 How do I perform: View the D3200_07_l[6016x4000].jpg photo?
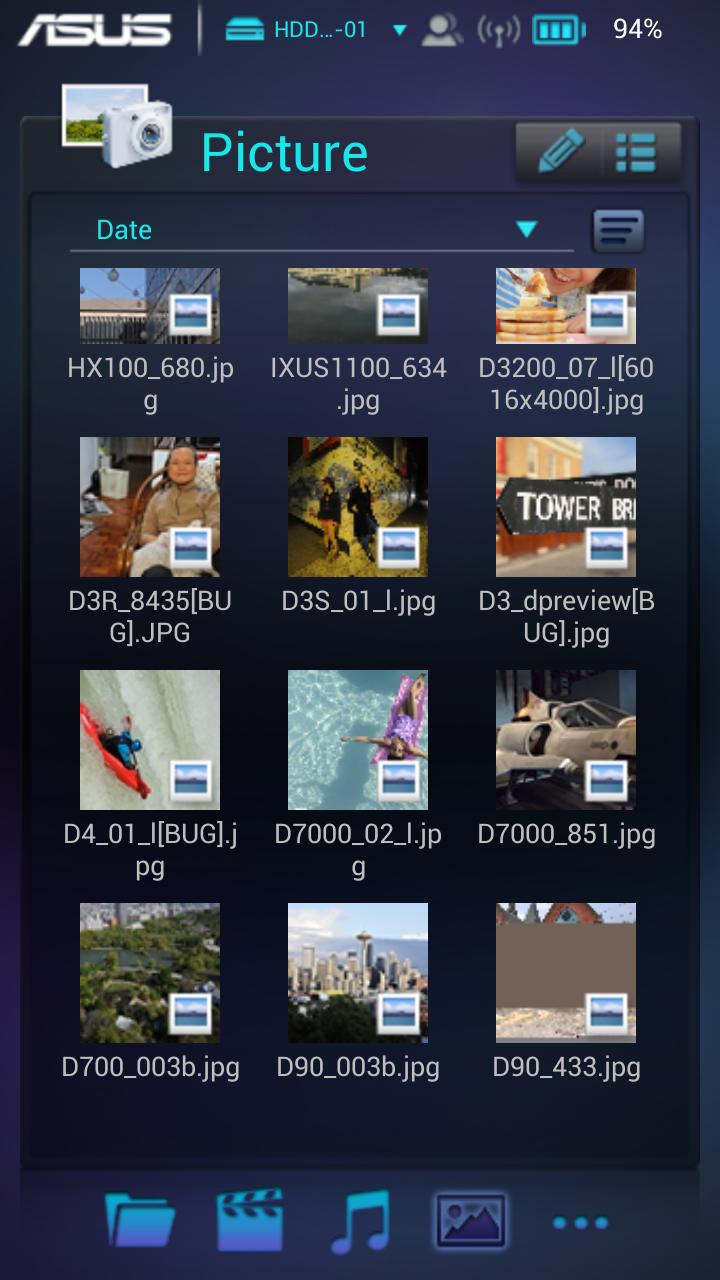(x=566, y=306)
